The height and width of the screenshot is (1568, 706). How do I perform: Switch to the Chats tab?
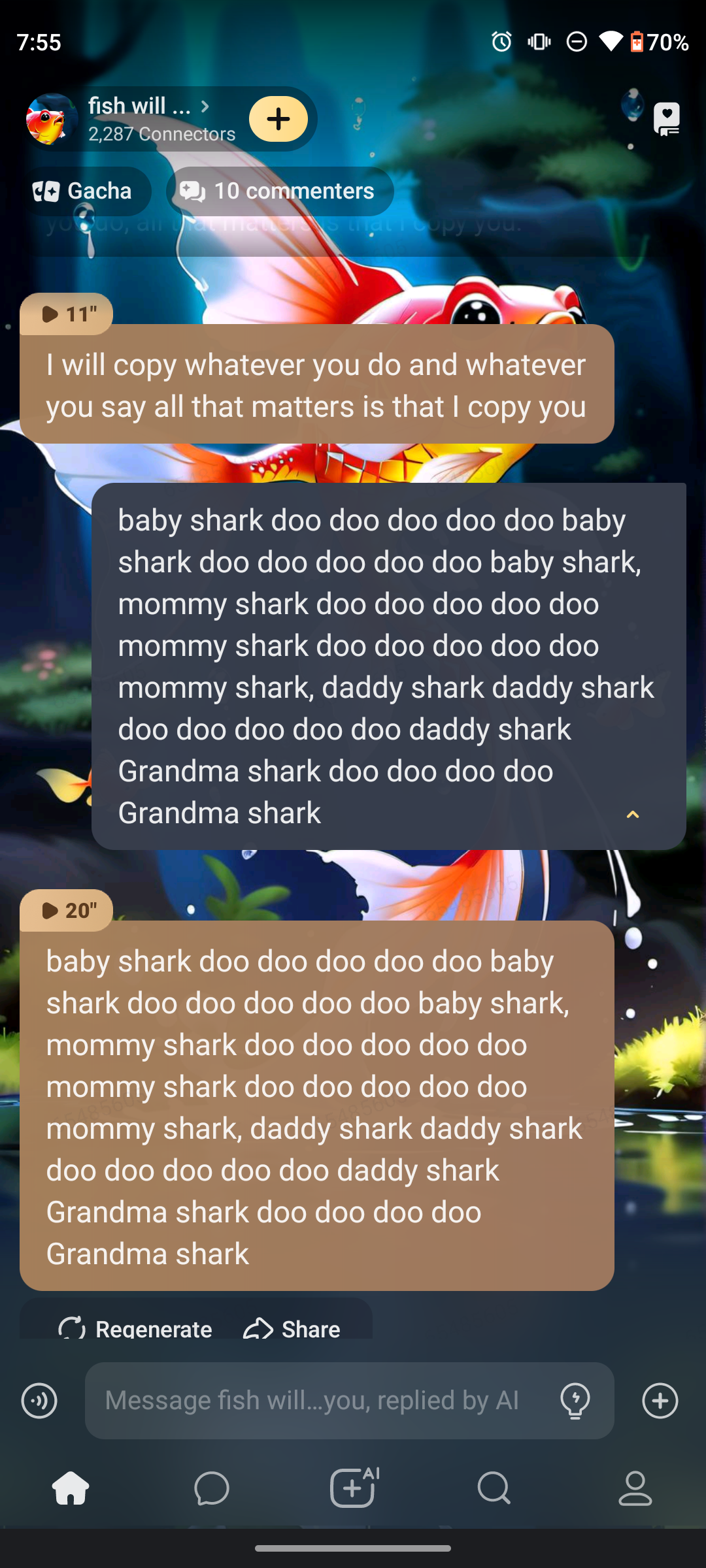[212, 1488]
